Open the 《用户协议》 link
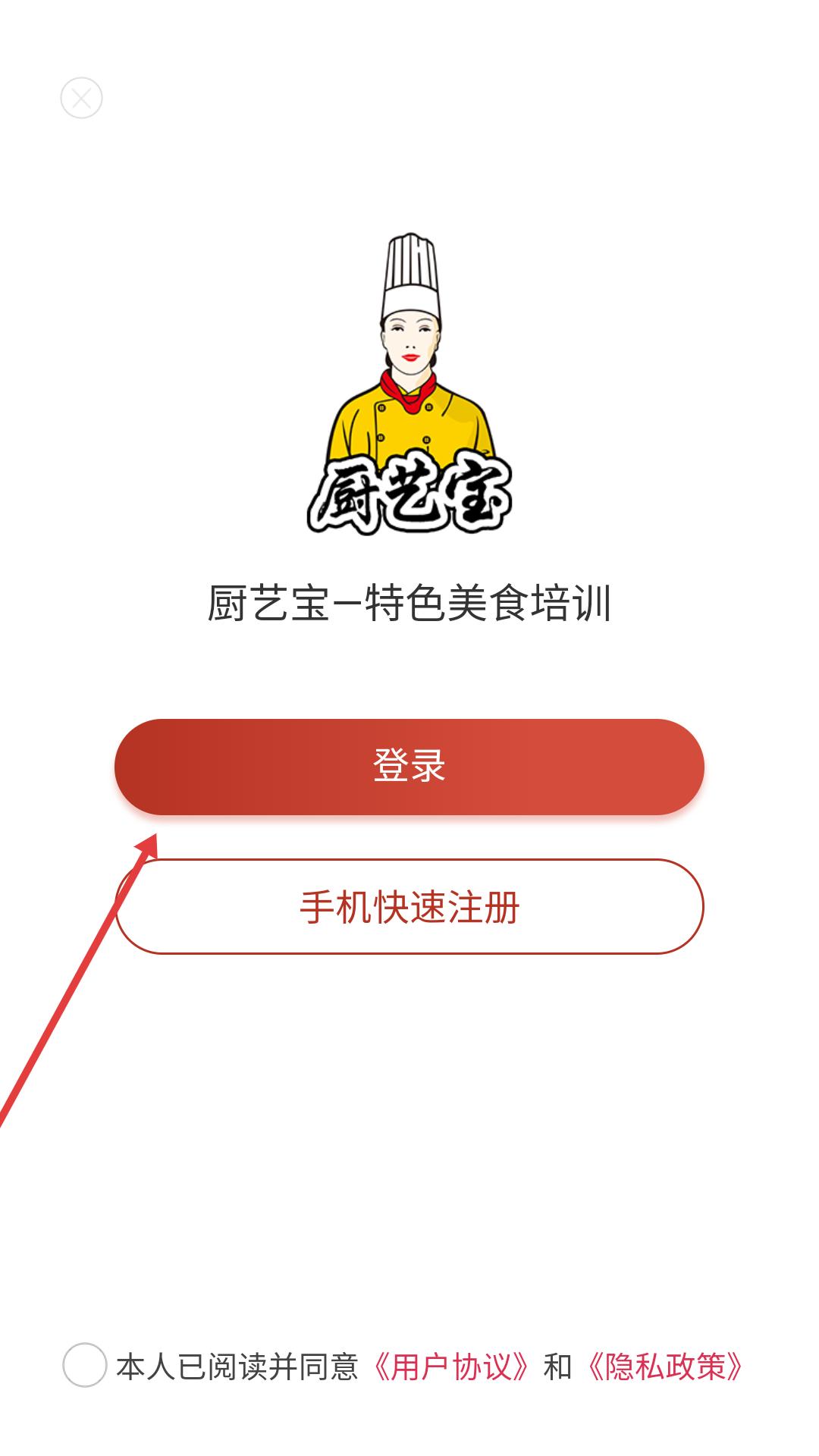Screen dimensions: 819x1456 click(452, 1367)
